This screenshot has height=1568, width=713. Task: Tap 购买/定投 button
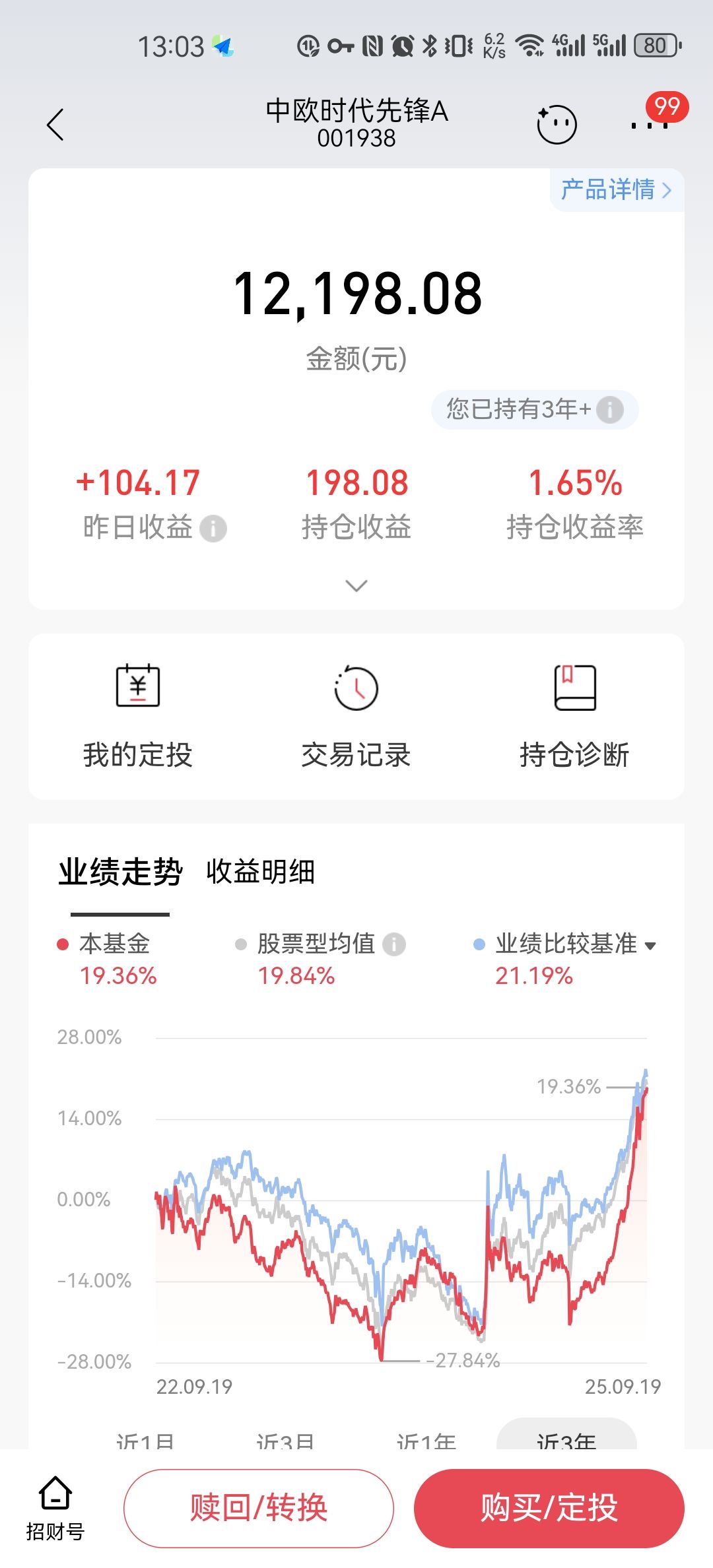(549, 1508)
